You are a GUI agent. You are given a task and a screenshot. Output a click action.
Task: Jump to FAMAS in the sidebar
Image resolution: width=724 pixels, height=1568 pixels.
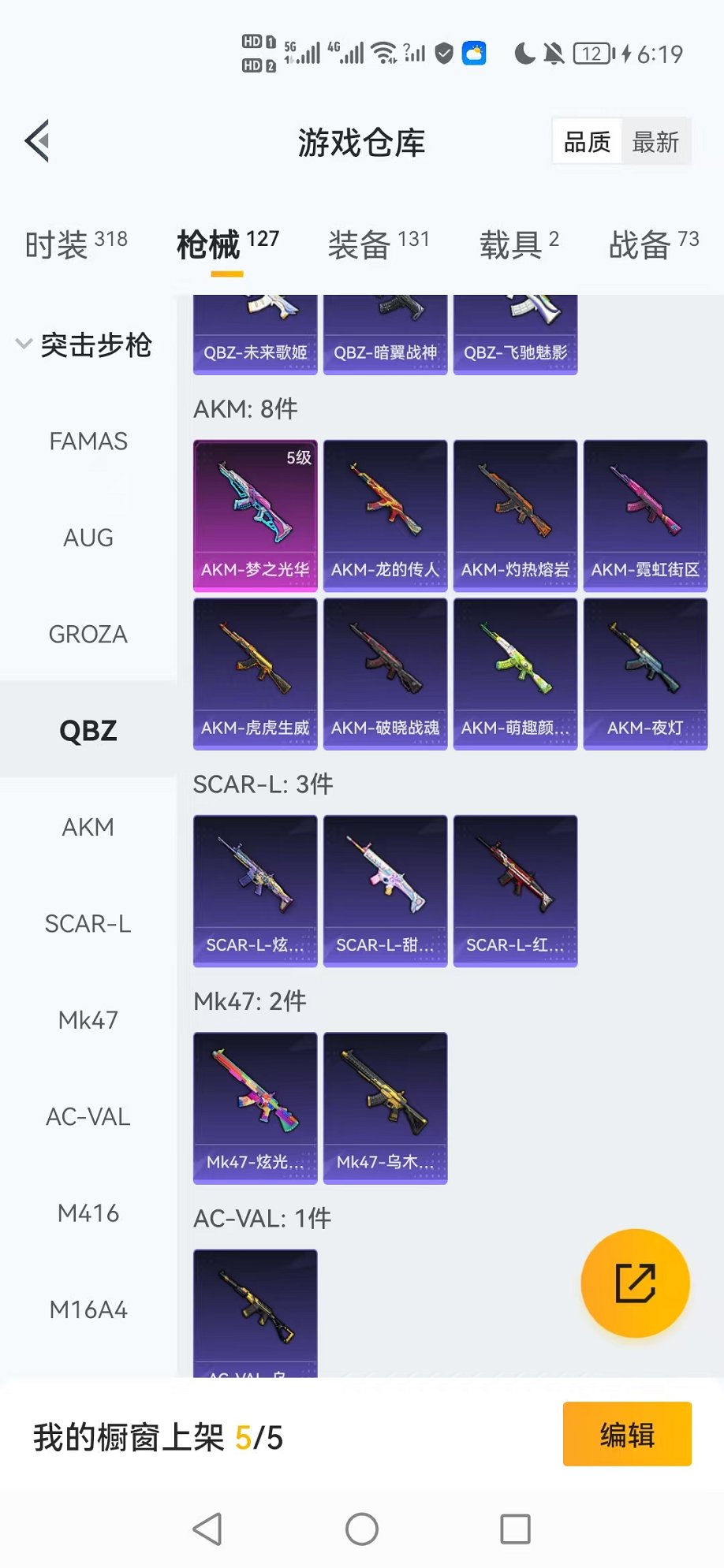point(88,441)
